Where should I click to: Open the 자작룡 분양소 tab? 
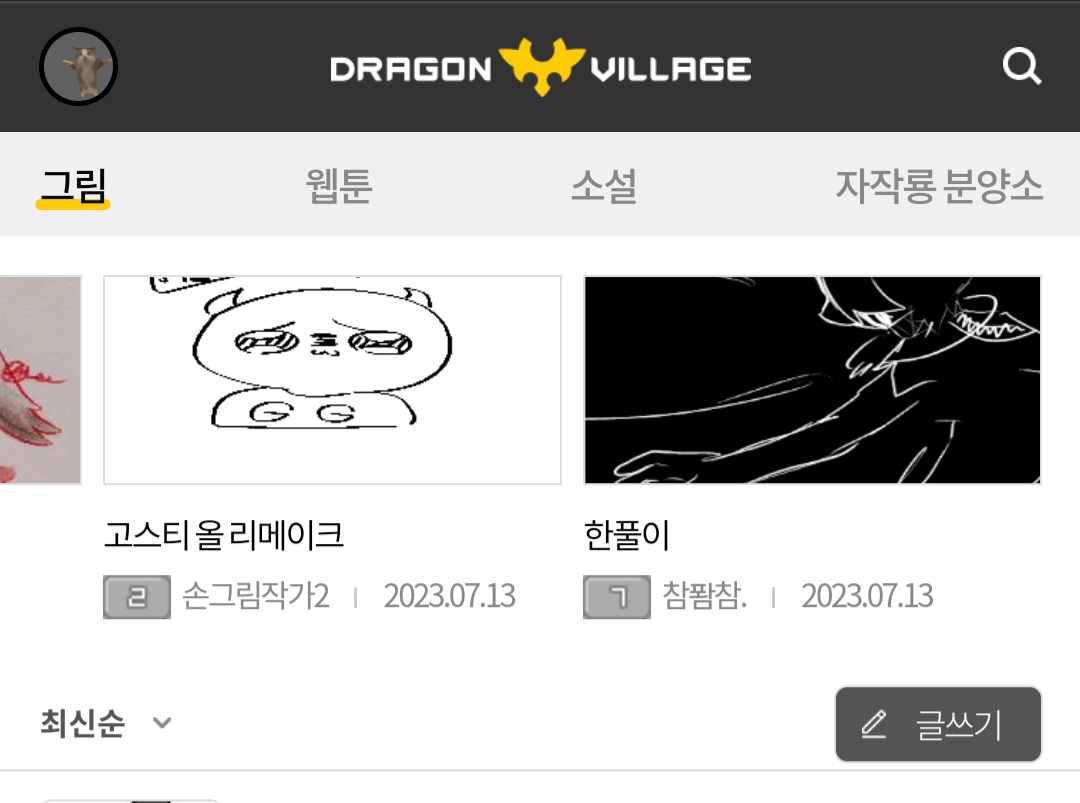coord(938,186)
